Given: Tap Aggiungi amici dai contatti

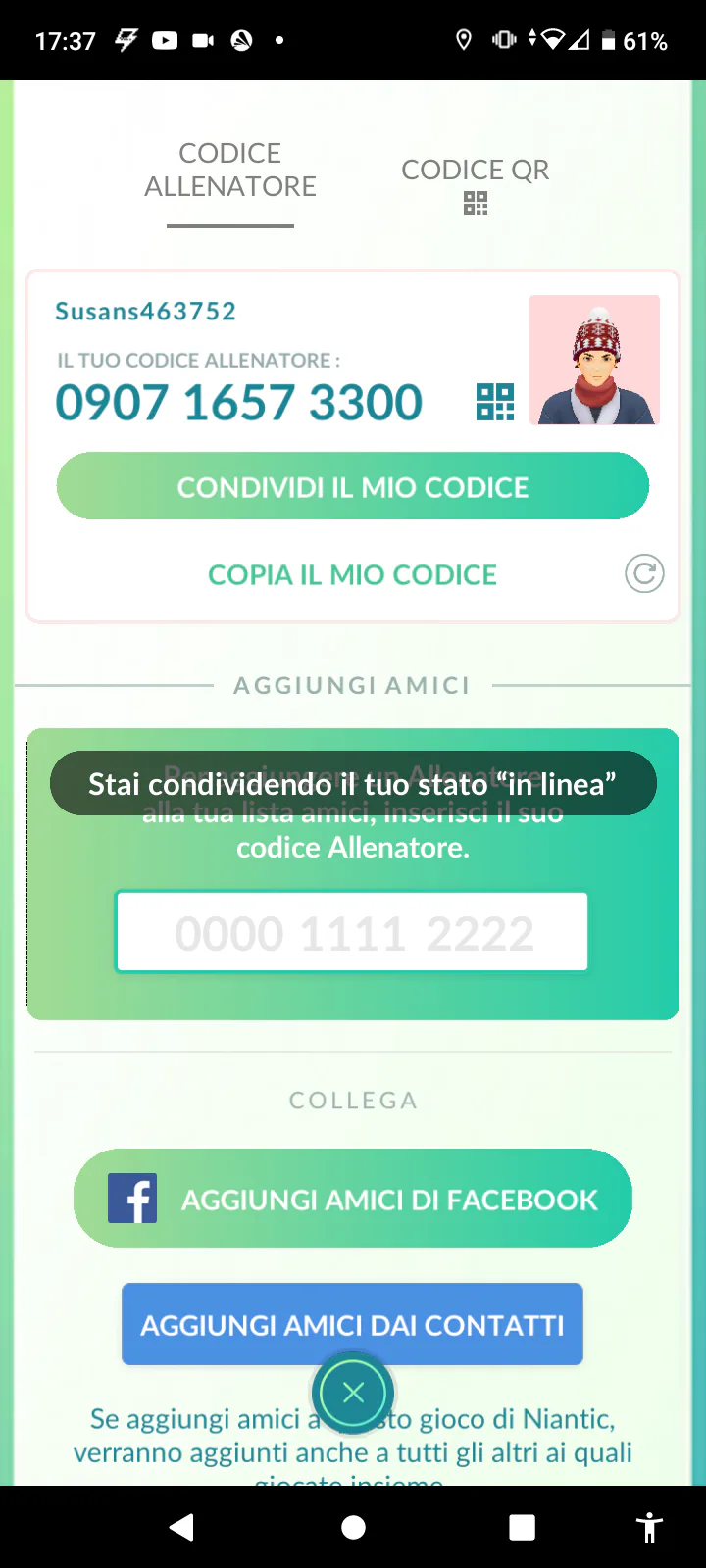Looking at the screenshot, I should 352,1324.
